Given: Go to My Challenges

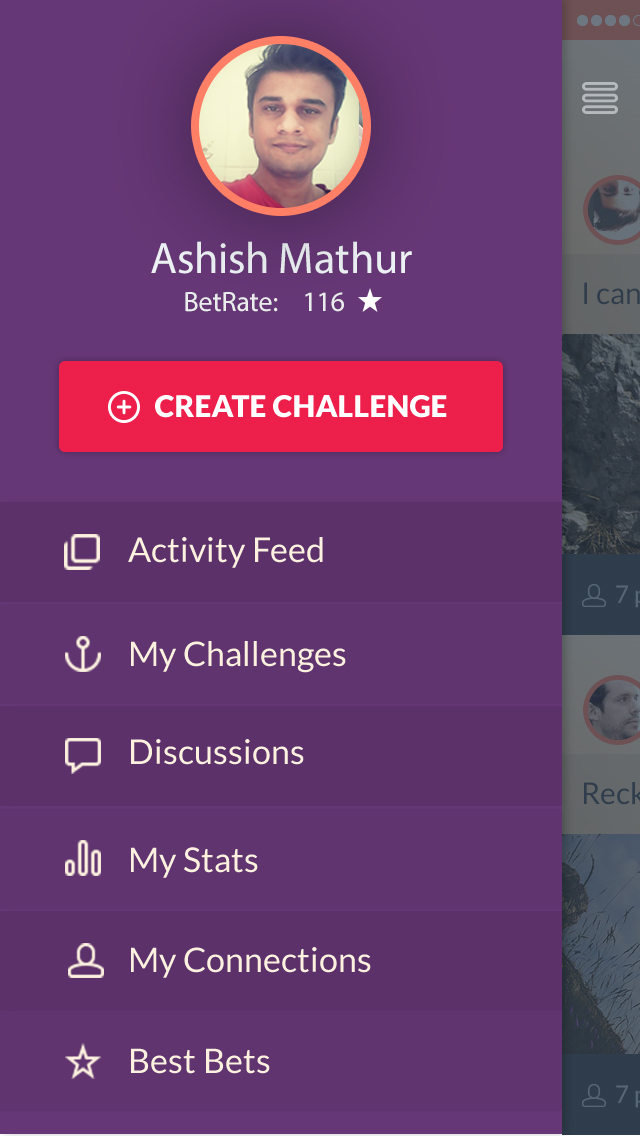Looking at the screenshot, I should (x=237, y=655).
